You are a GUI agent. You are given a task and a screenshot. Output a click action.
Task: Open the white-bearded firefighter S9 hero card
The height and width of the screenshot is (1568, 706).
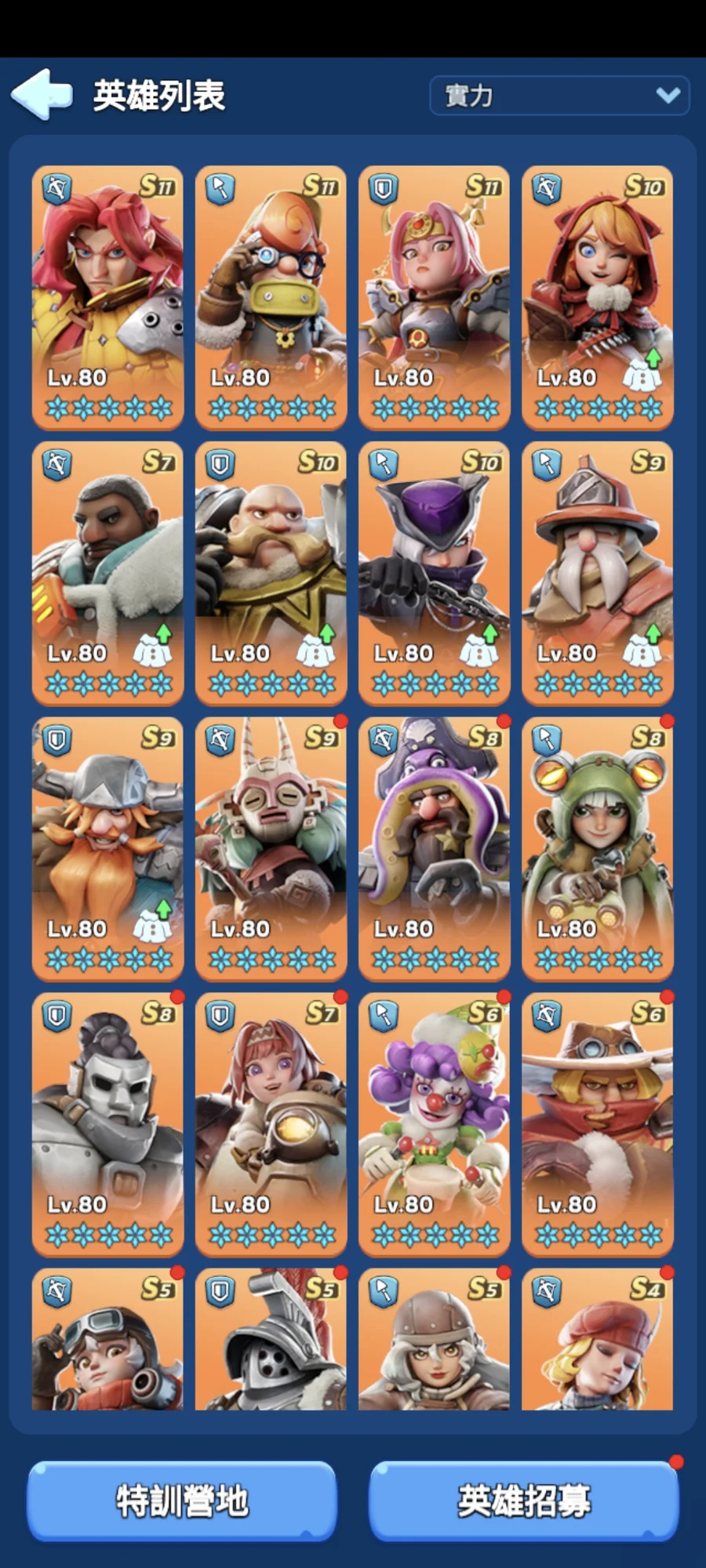pos(597,573)
